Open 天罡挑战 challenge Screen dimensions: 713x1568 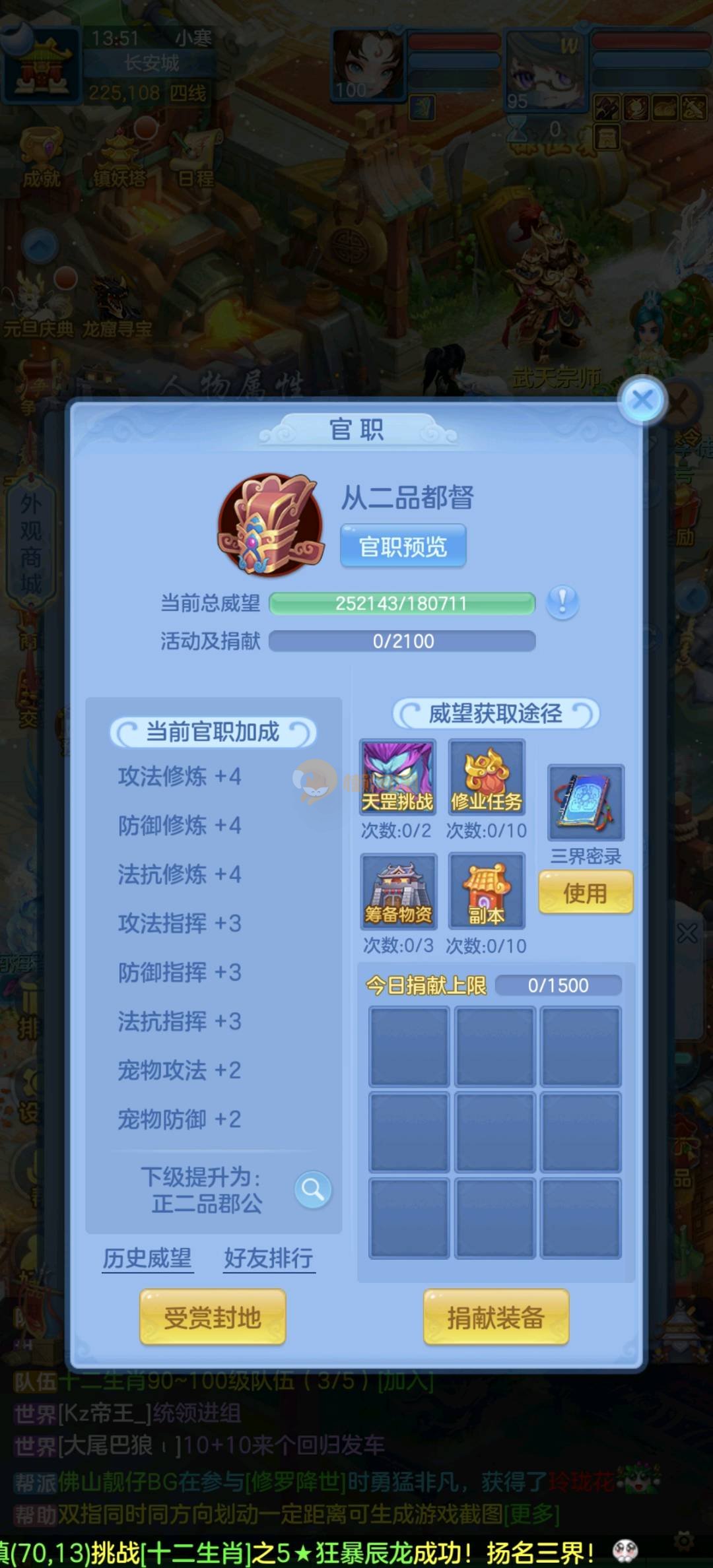tap(397, 777)
